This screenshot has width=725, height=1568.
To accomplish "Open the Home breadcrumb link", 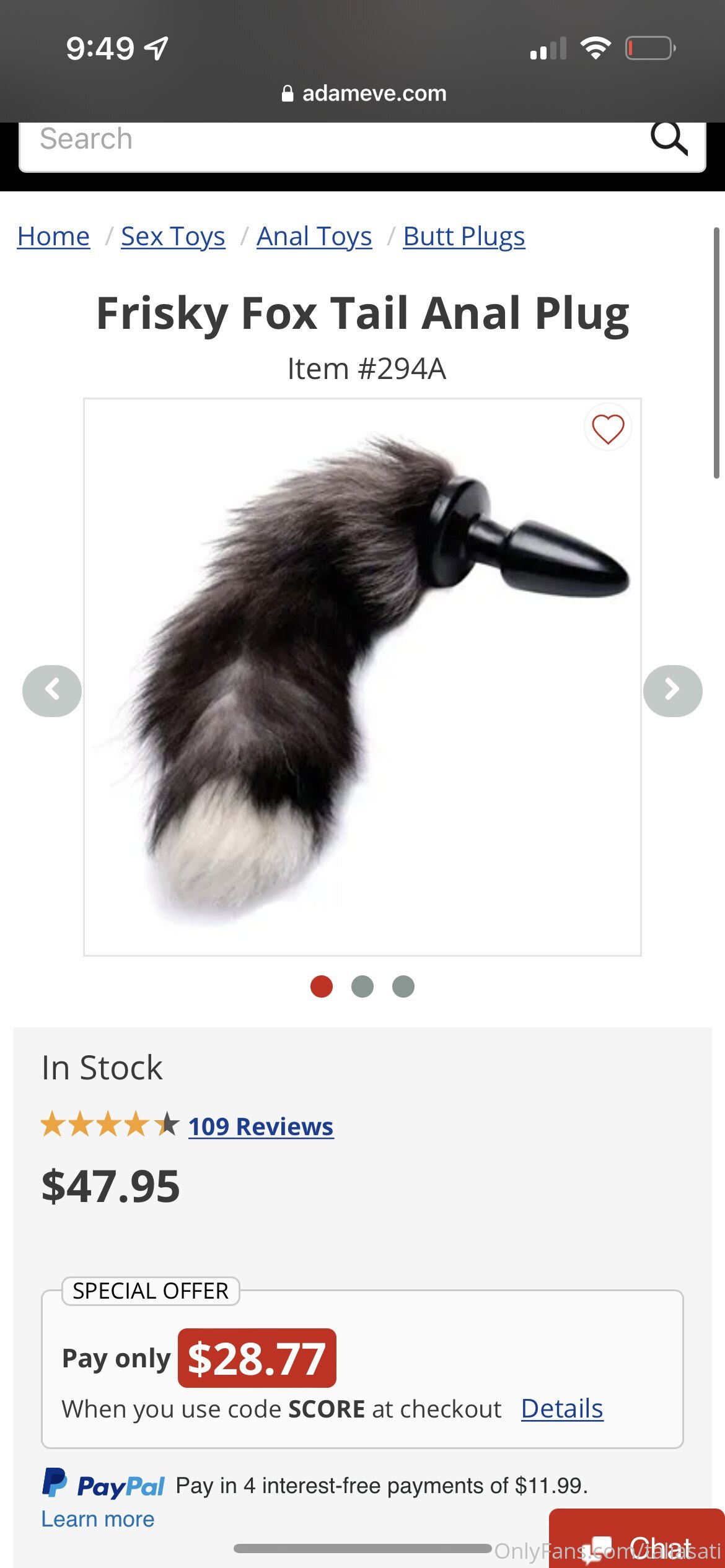I will click(x=53, y=237).
